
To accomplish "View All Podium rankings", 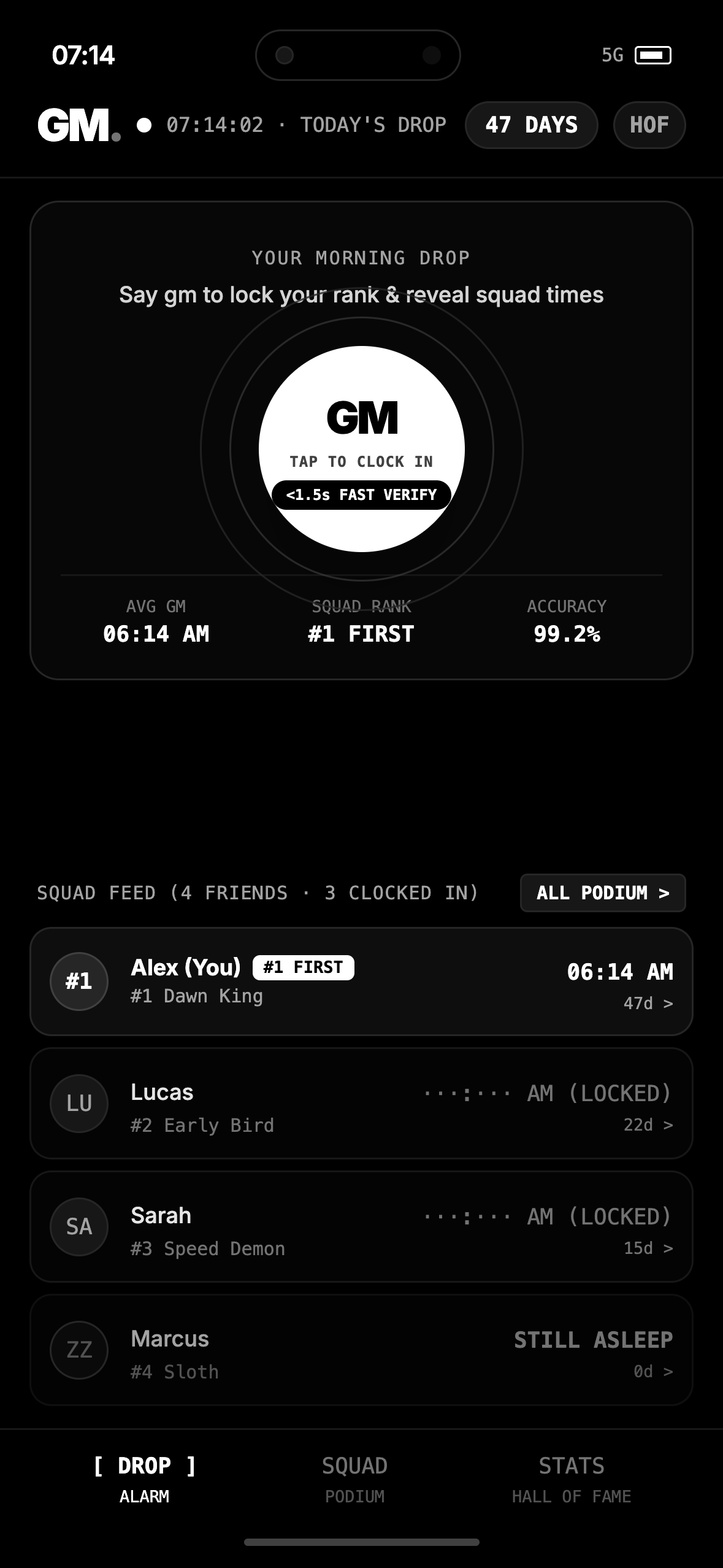I will tap(603, 893).
